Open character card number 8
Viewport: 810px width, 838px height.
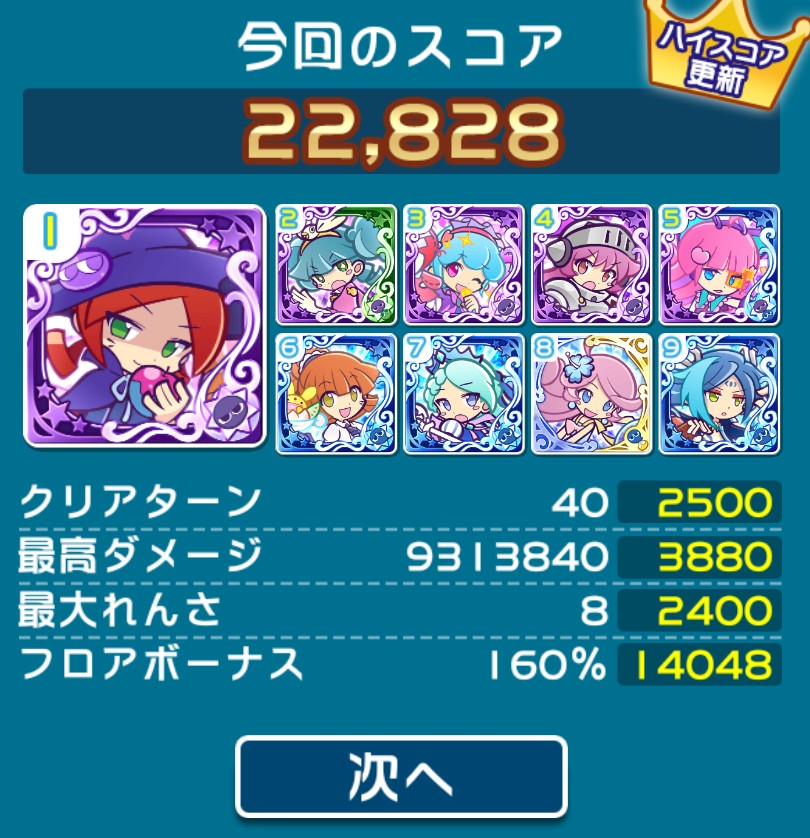[x=591, y=392]
